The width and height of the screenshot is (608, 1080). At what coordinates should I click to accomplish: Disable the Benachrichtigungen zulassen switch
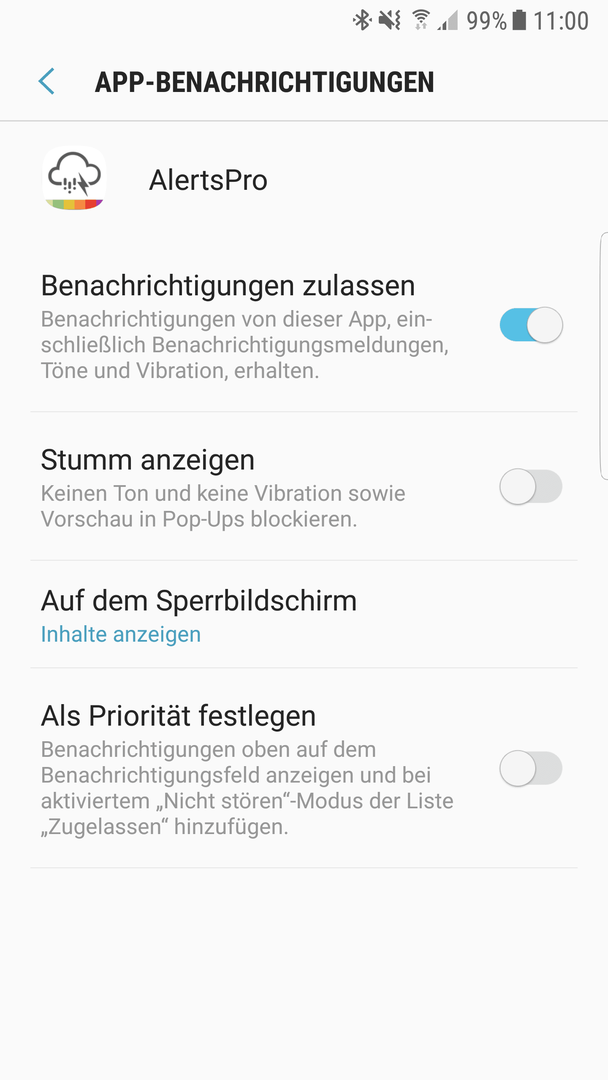[x=531, y=324]
